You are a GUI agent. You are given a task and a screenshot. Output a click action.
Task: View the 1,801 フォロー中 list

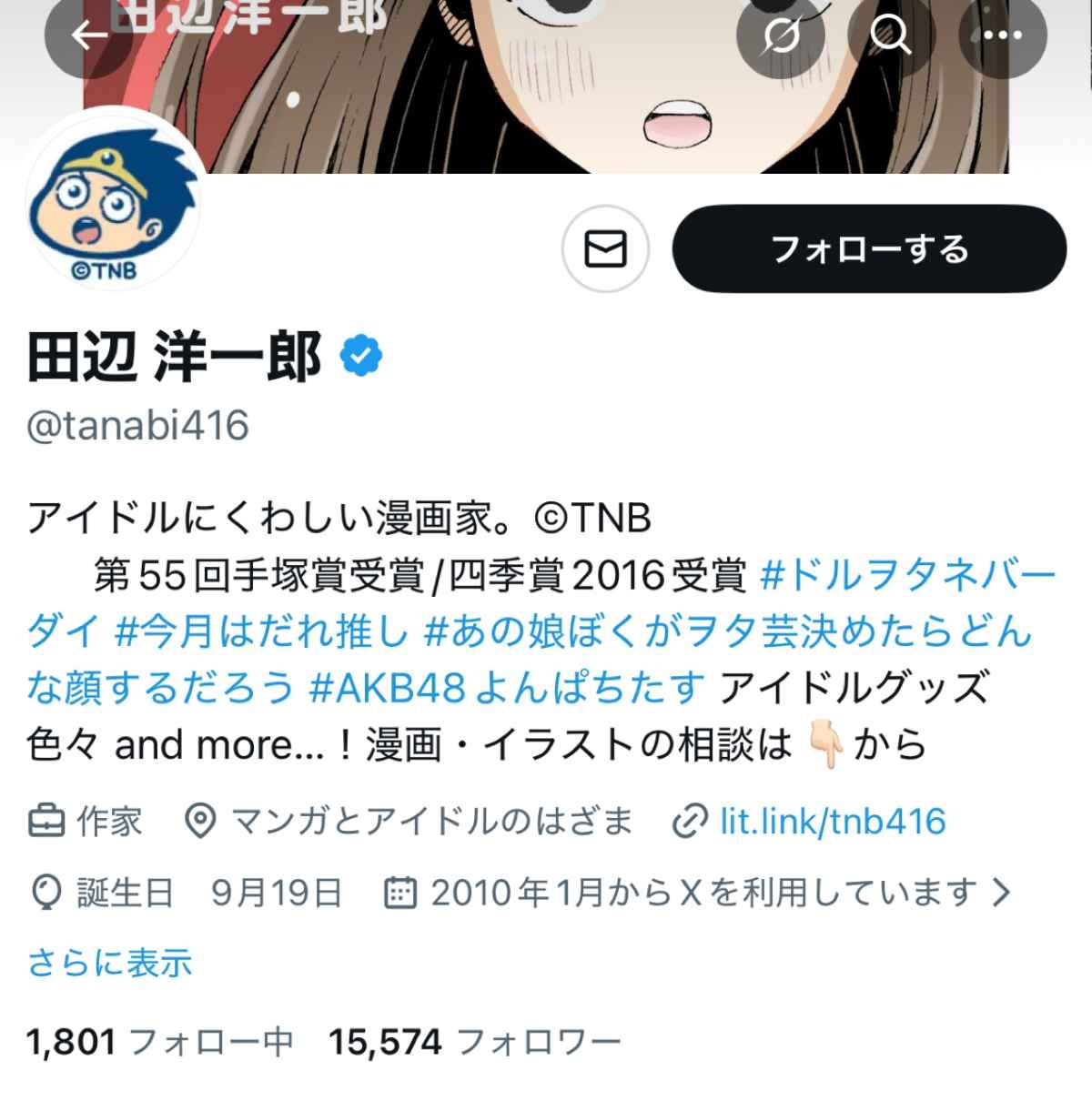[160, 1042]
